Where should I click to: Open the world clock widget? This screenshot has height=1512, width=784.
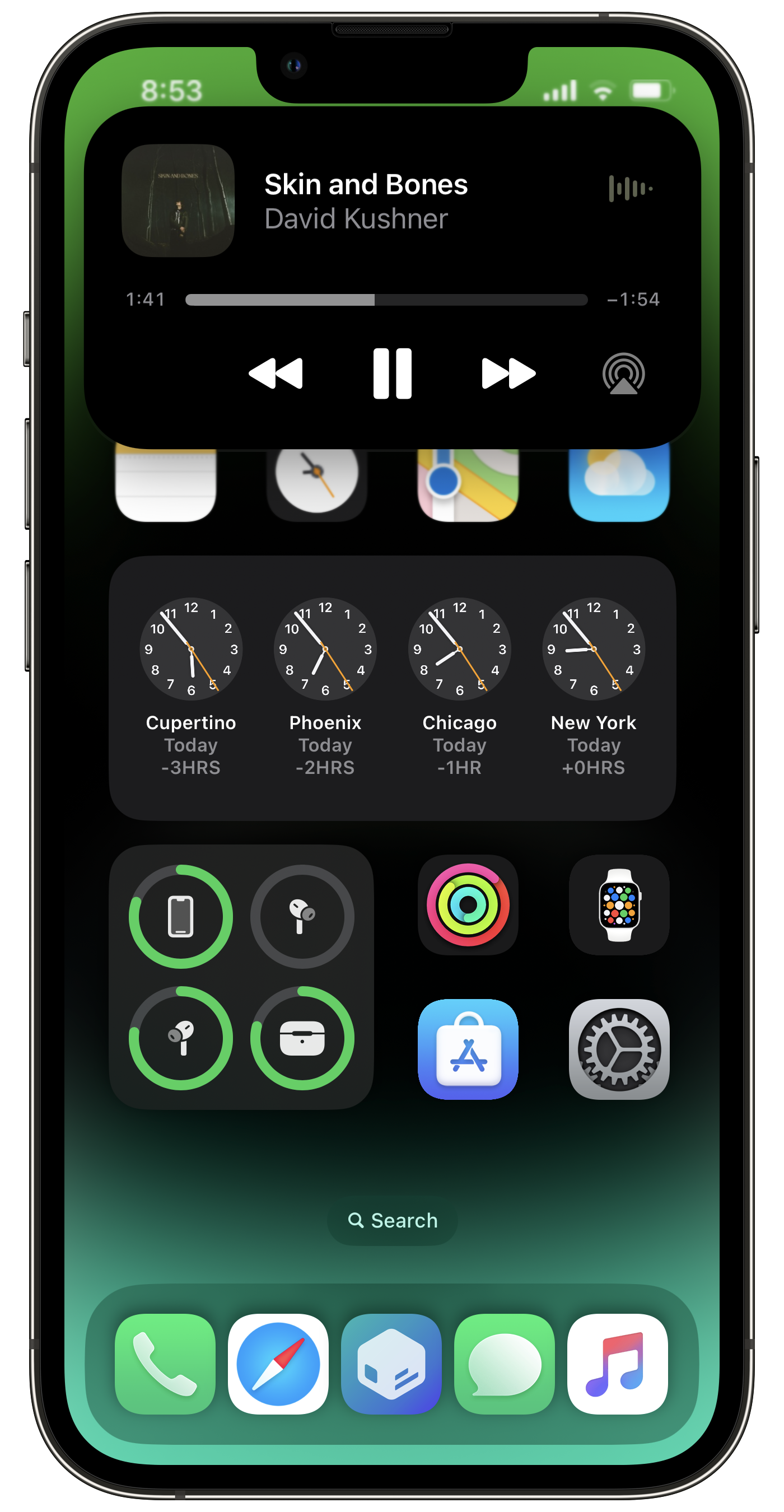392,687
